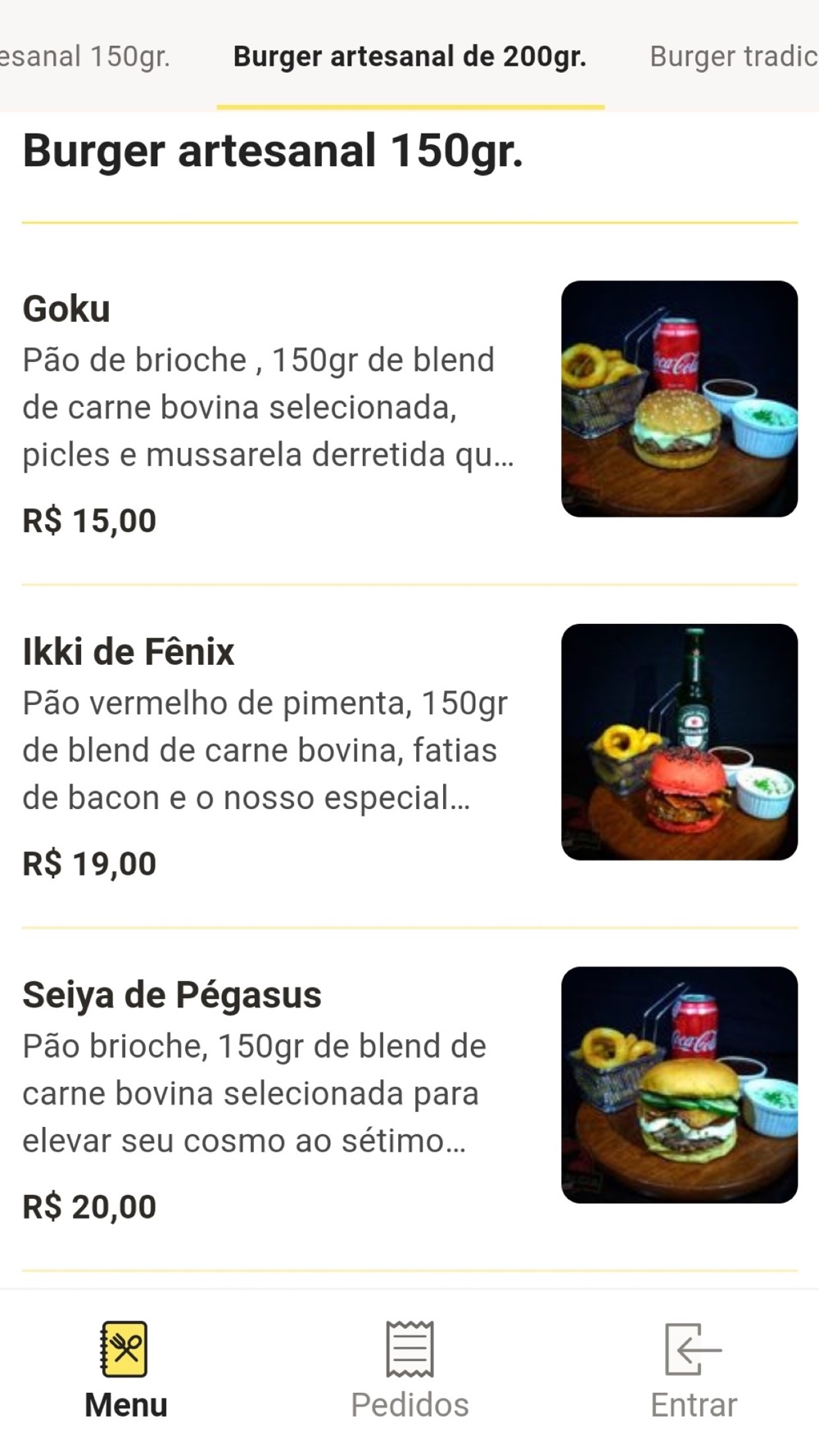Select the Burger tradicional tab
The height and width of the screenshot is (1456, 819).
[734, 57]
